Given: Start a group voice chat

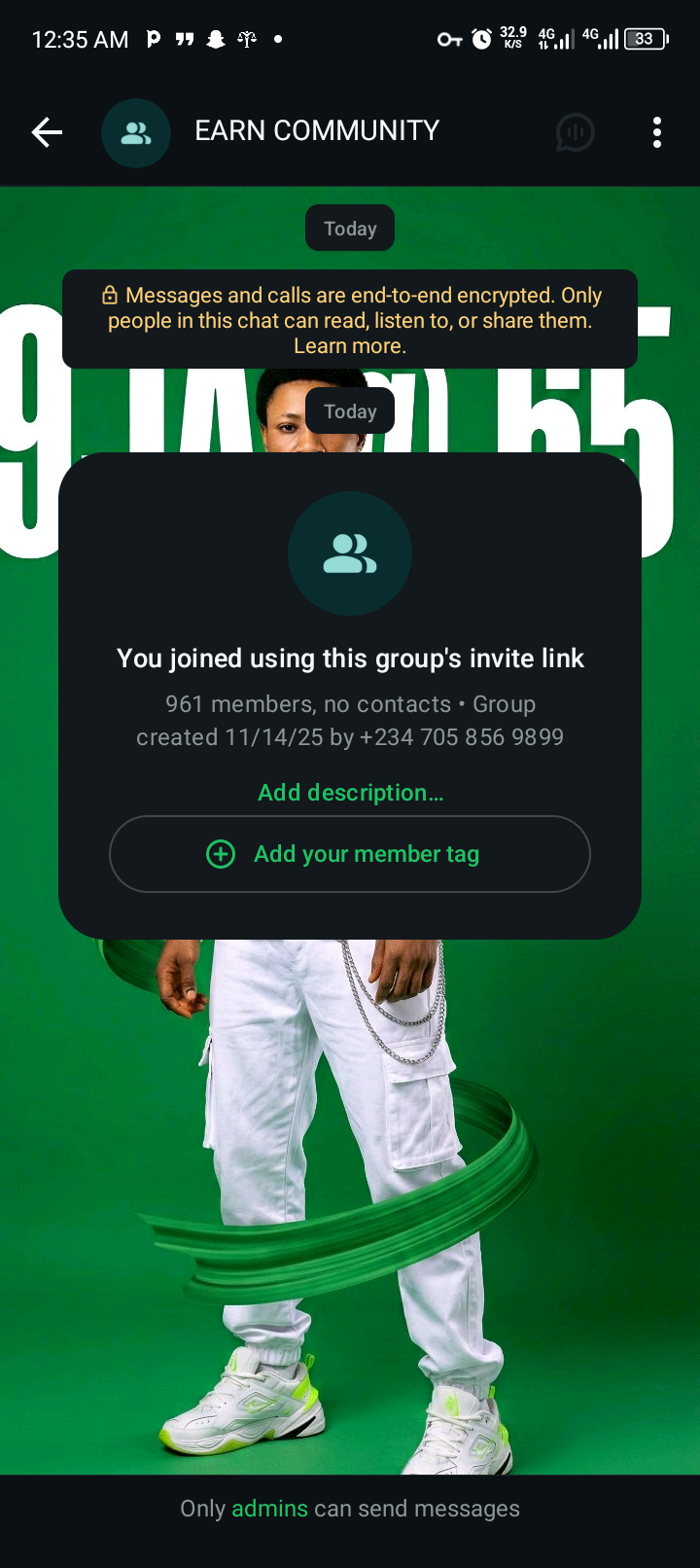Looking at the screenshot, I should pos(575,132).
